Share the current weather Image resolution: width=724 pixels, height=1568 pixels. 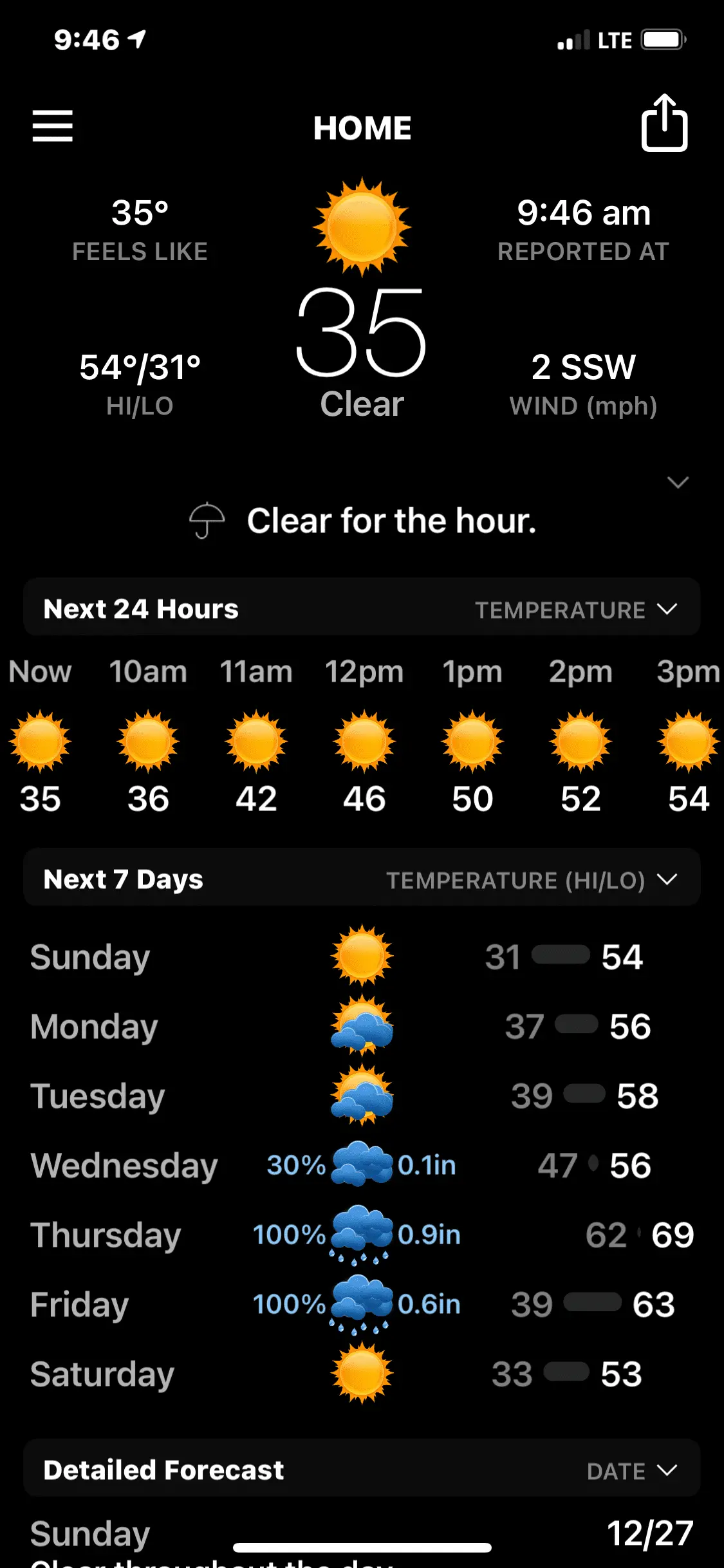(664, 124)
